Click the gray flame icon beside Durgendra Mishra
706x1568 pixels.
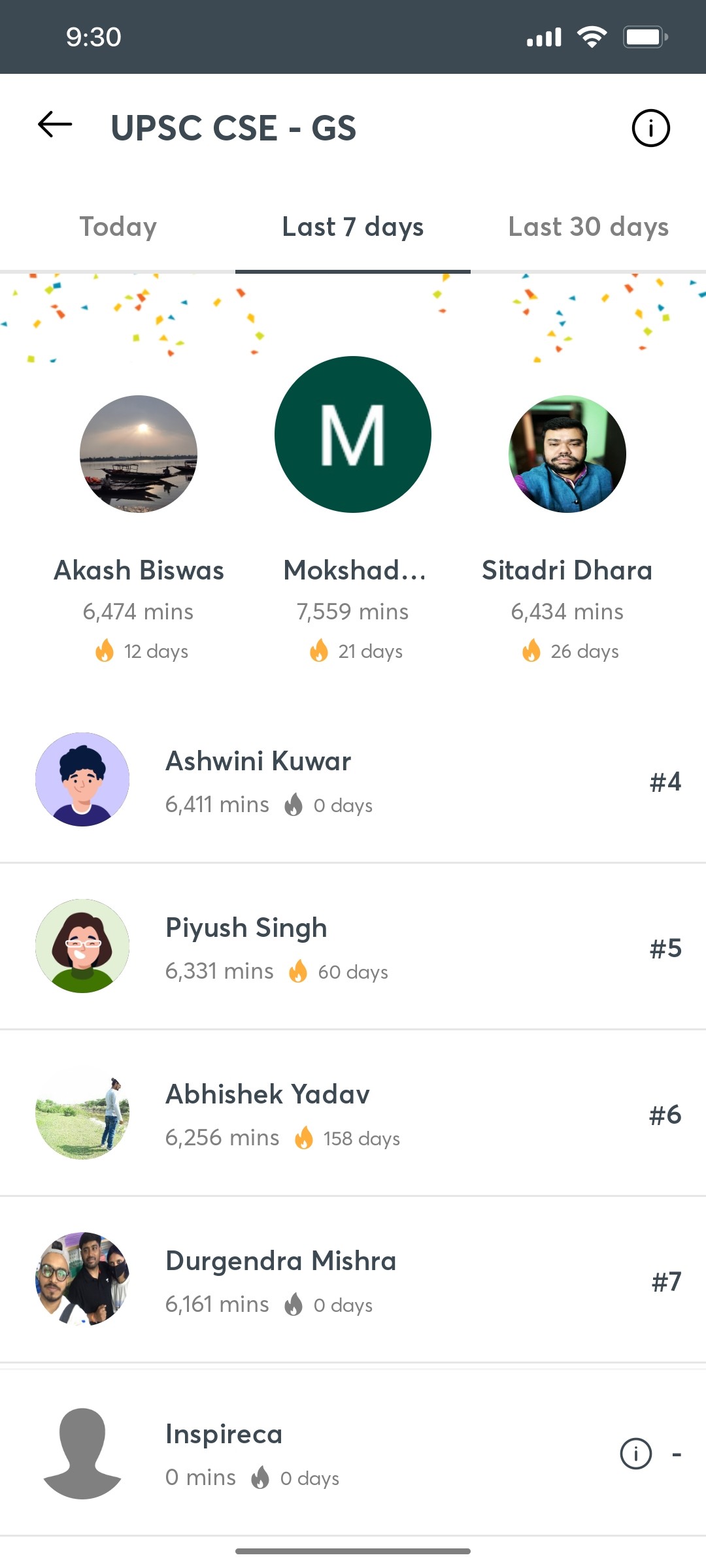[x=294, y=1305]
